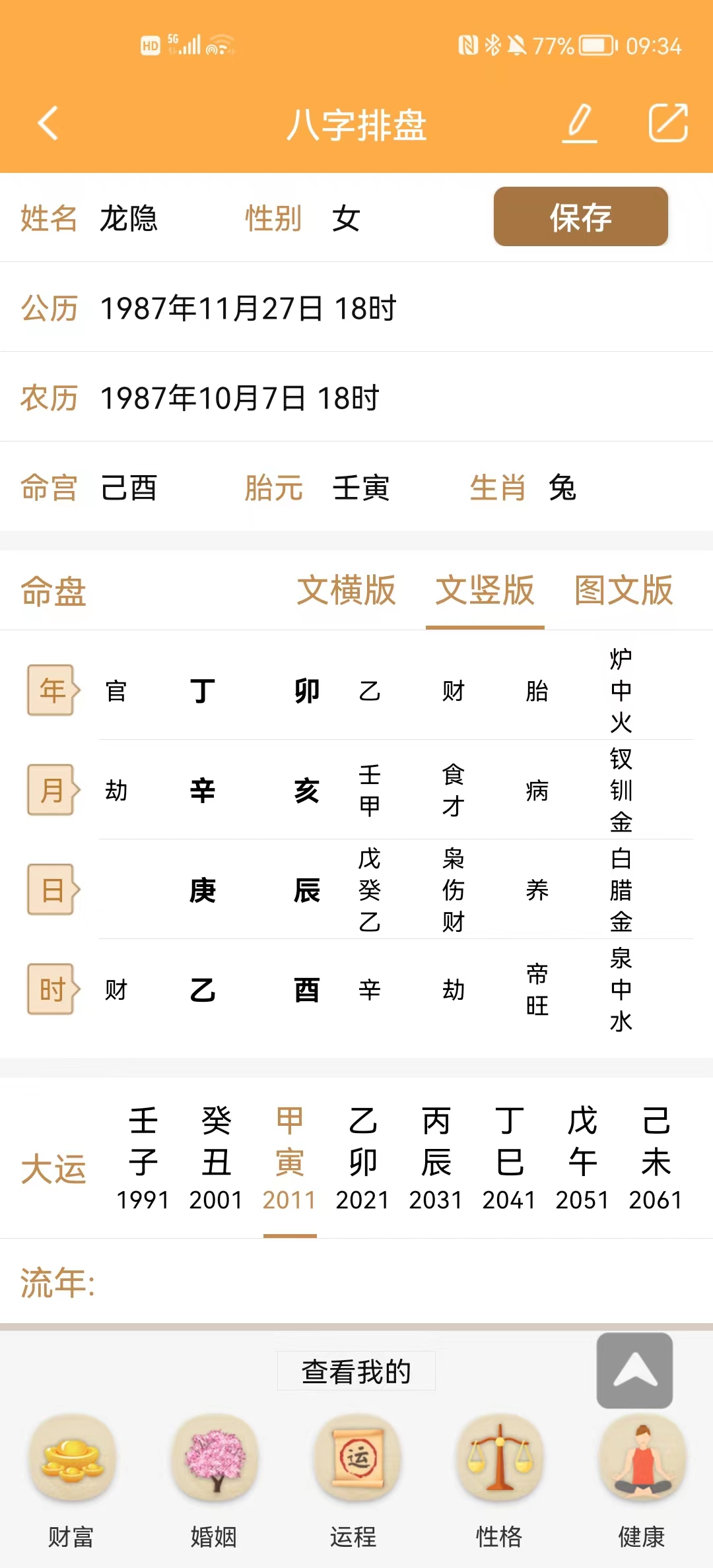Jump back to top with arrow button
This screenshot has width=713, height=1568.
coord(634,1370)
